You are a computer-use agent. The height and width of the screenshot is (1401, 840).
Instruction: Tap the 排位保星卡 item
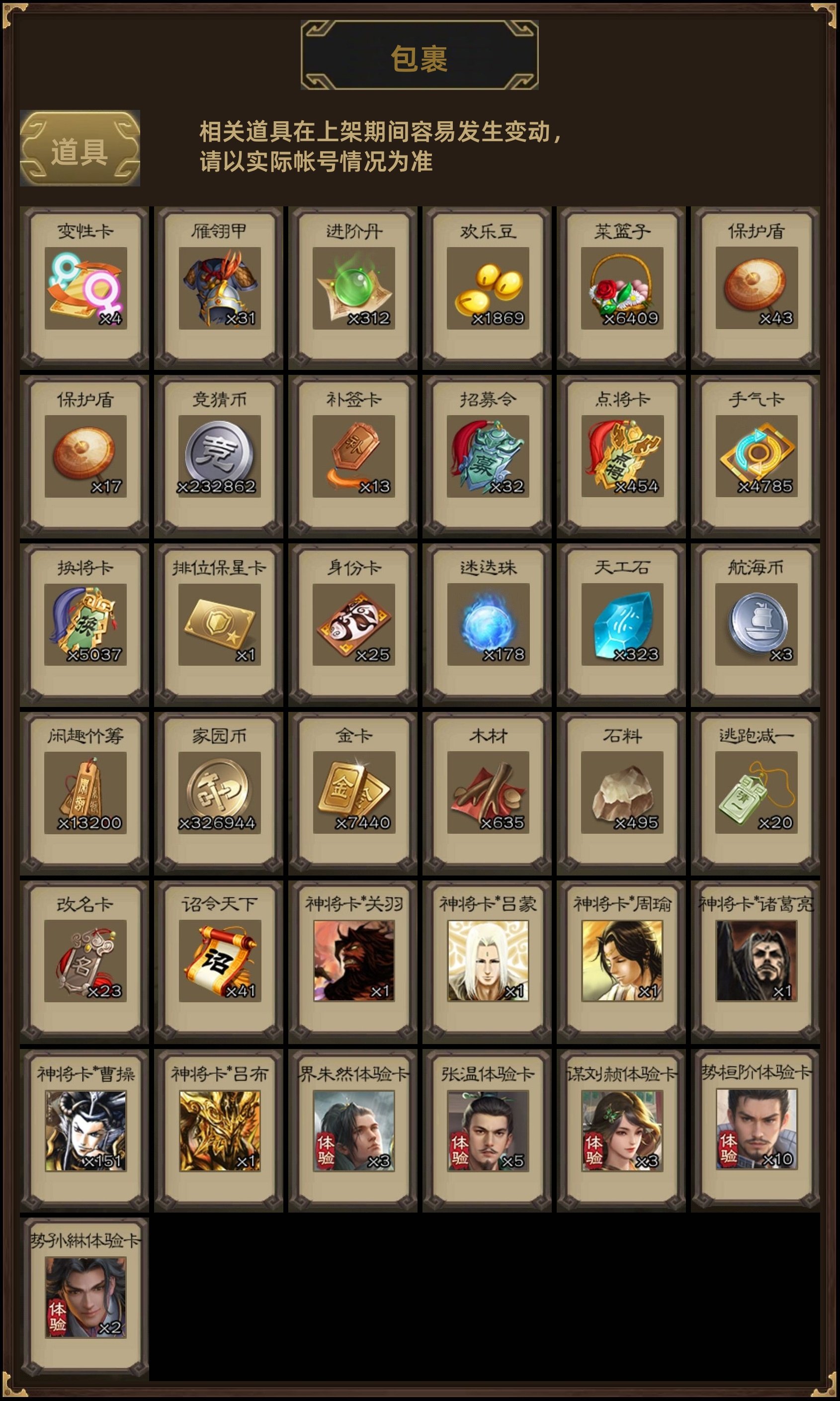(219, 624)
